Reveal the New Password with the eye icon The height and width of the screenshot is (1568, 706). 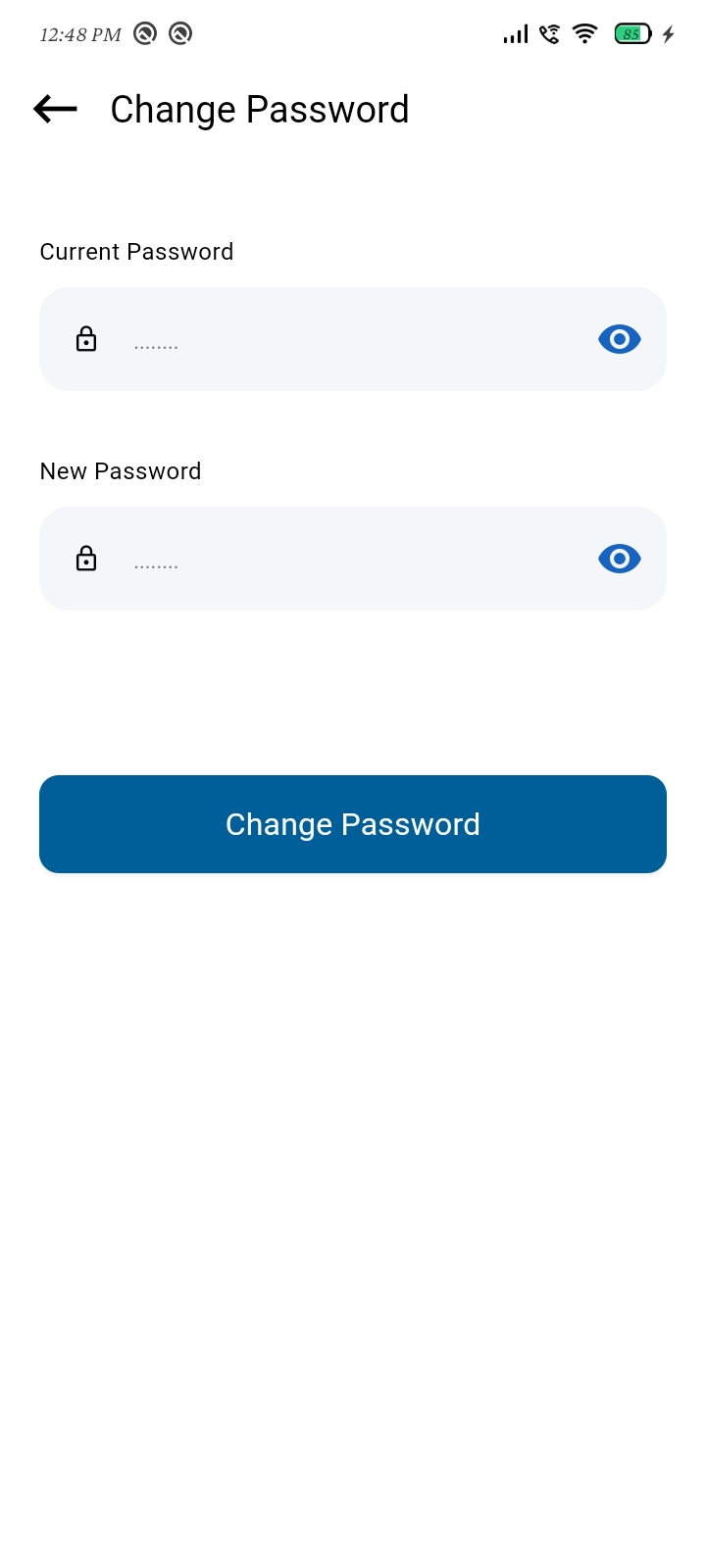tap(620, 559)
